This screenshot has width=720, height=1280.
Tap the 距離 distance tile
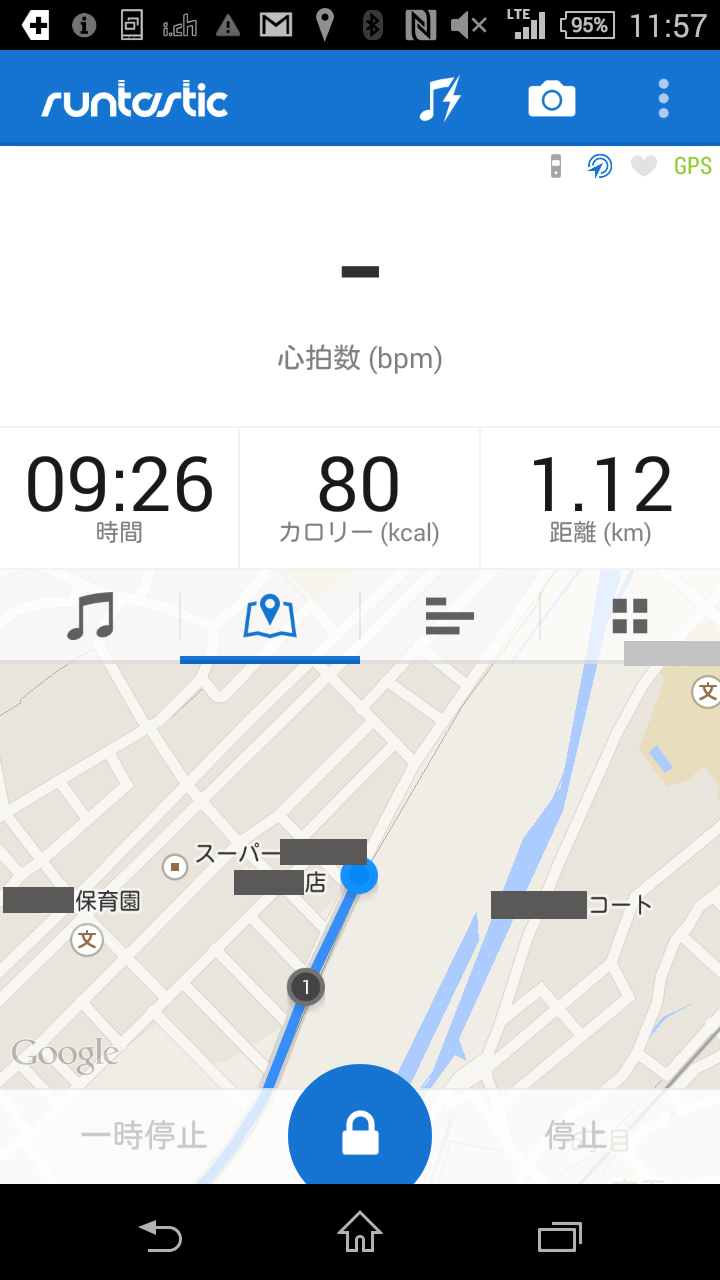coord(600,498)
